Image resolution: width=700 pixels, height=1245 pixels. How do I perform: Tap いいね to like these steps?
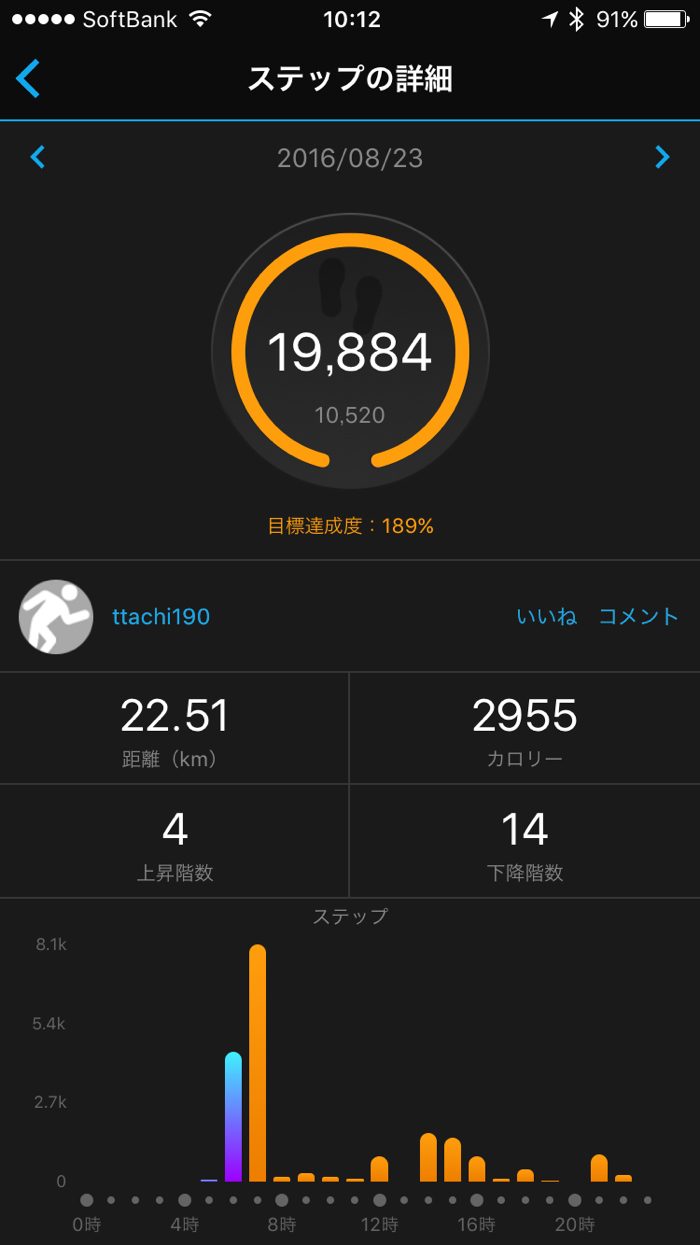coord(546,617)
